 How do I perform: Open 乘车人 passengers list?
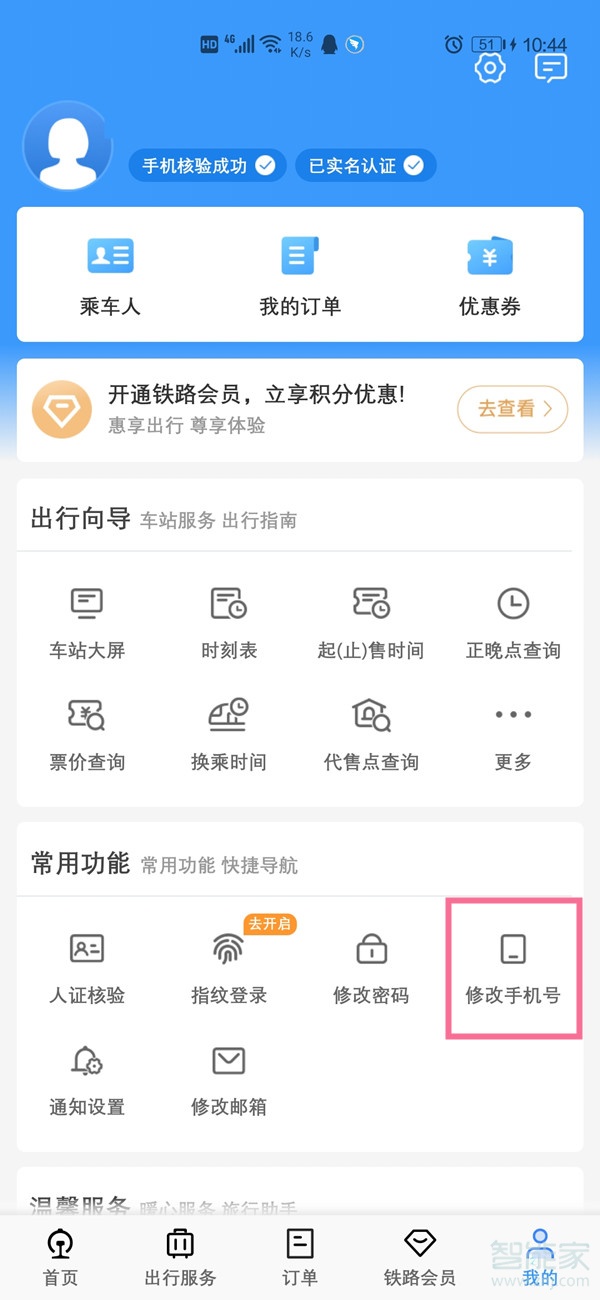click(x=110, y=277)
